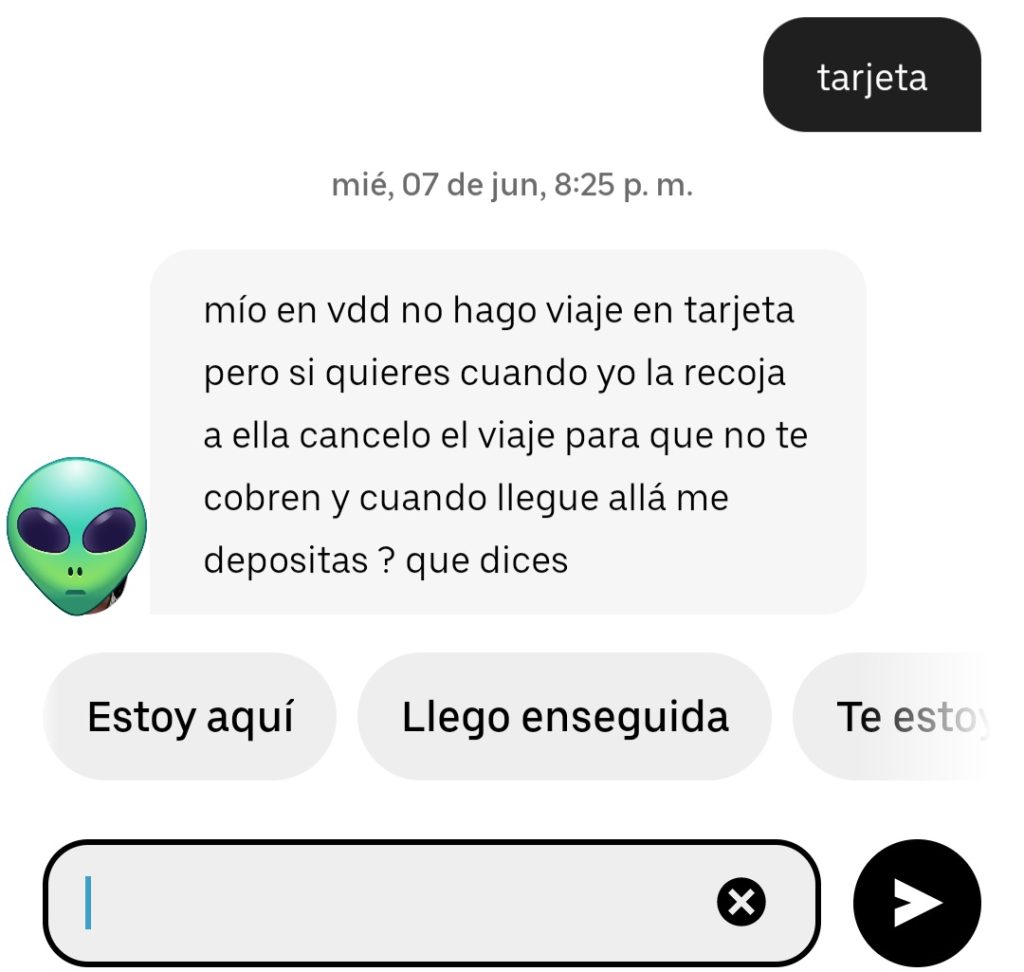Screen dimensions: 1024x972
Task: Select the 'Estoy aquí' quick reply
Action: [190, 717]
